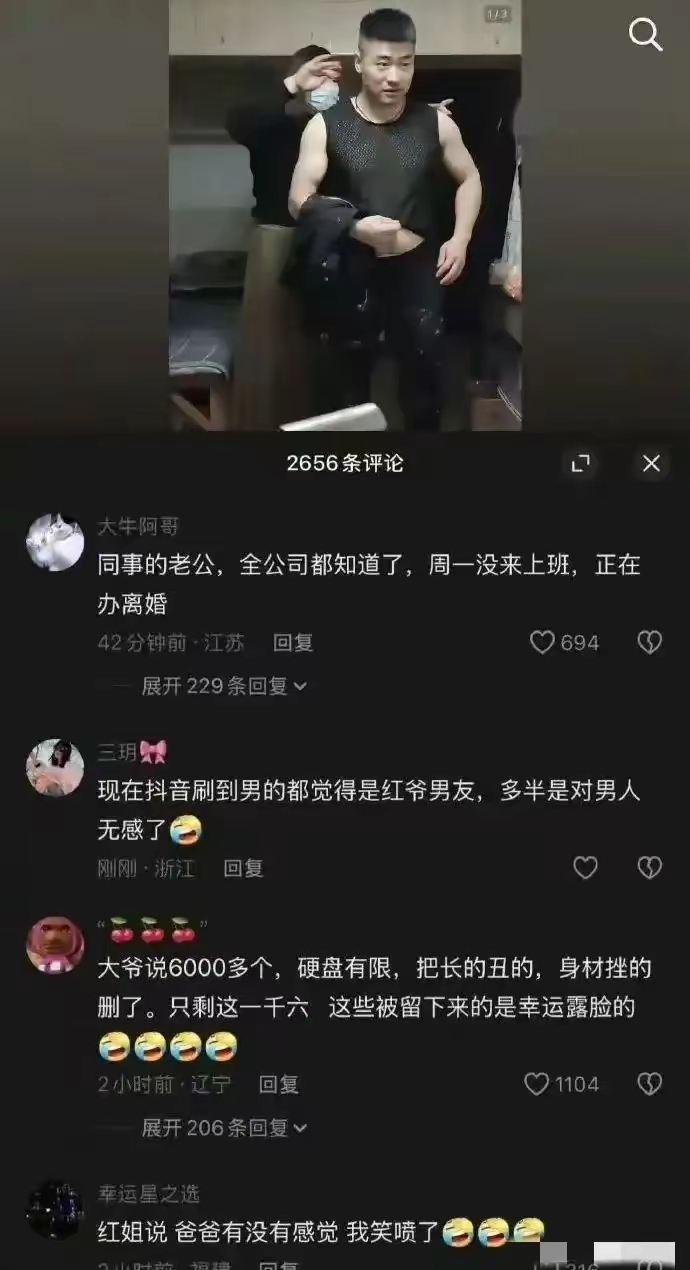Screen dimensions: 690x1270
Task: Expand the comments panel to full screen
Action: point(580,463)
